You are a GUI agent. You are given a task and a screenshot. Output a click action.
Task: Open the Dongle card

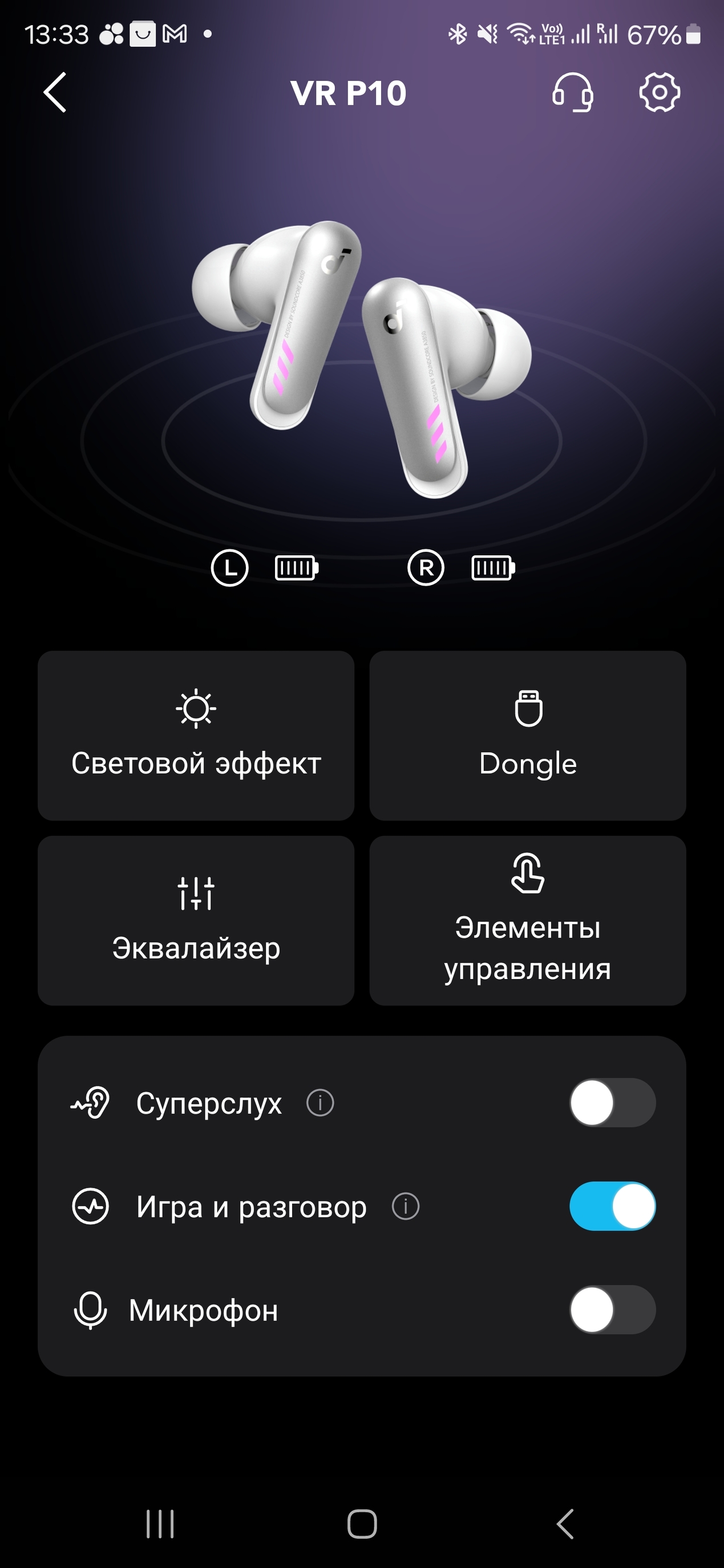[528, 736]
